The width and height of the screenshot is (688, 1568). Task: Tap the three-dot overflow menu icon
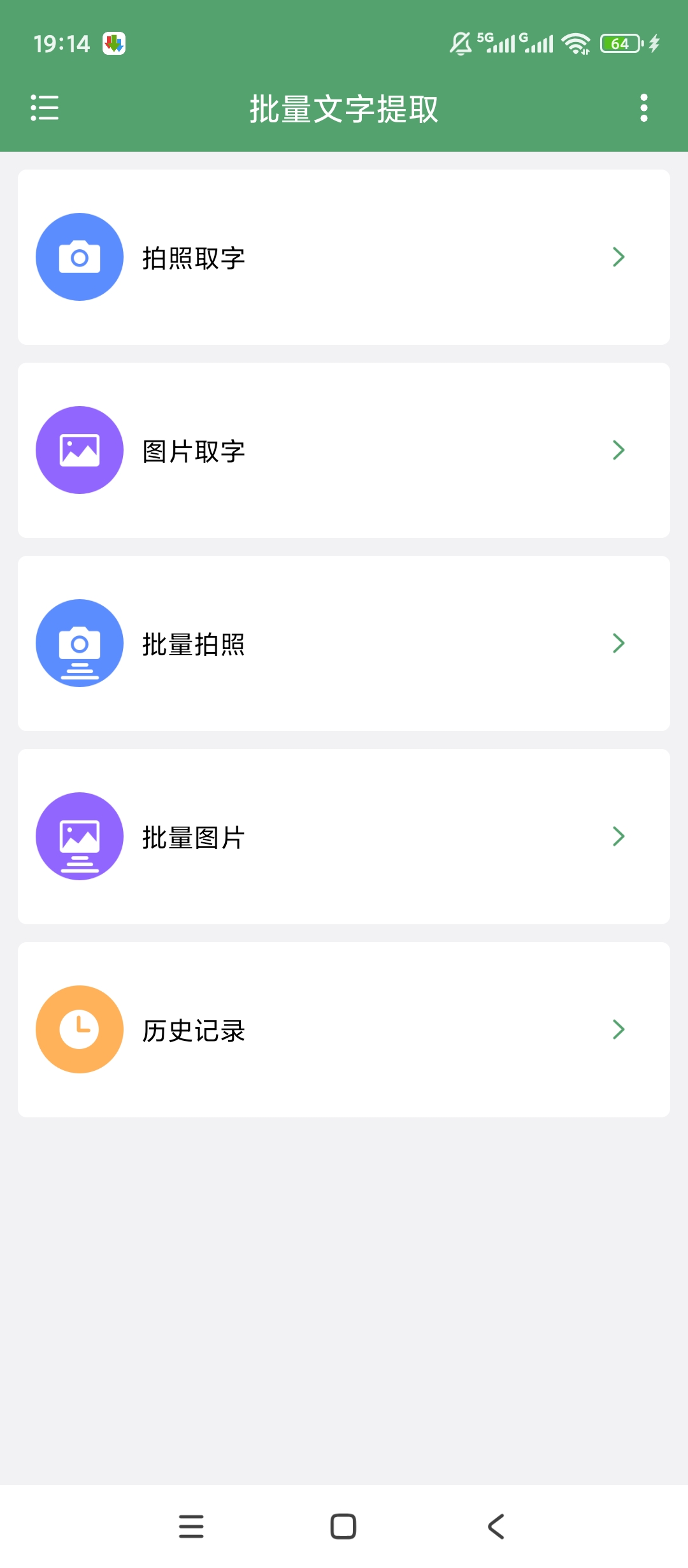pyautogui.click(x=644, y=108)
